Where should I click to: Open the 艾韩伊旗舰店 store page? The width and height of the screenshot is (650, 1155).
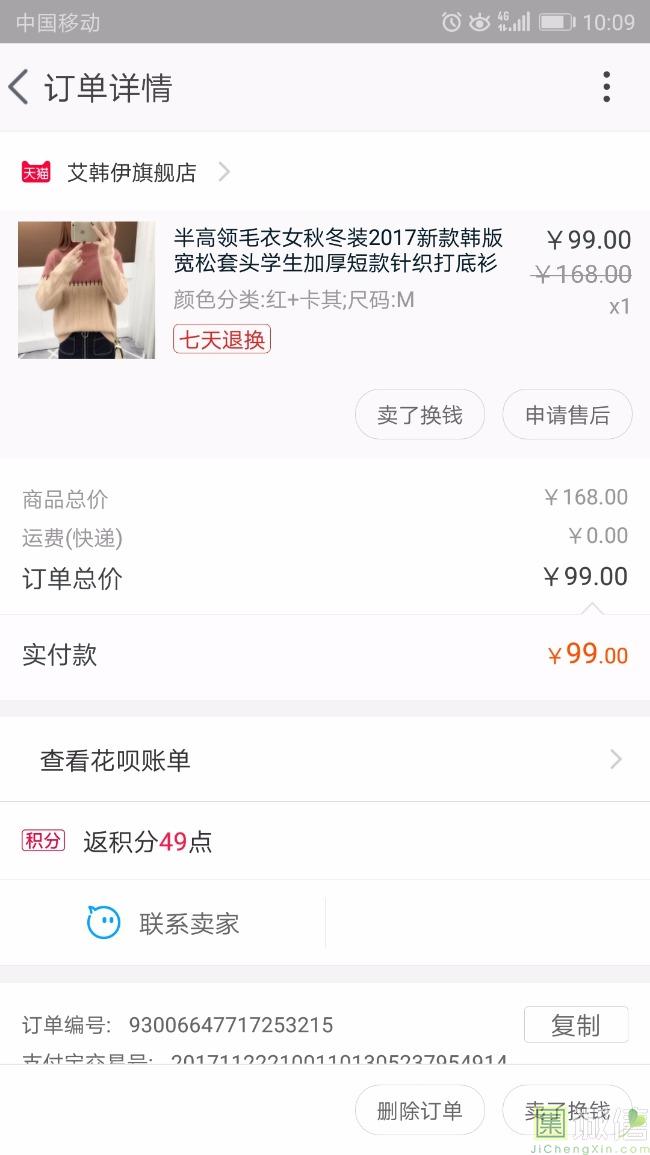(x=131, y=172)
